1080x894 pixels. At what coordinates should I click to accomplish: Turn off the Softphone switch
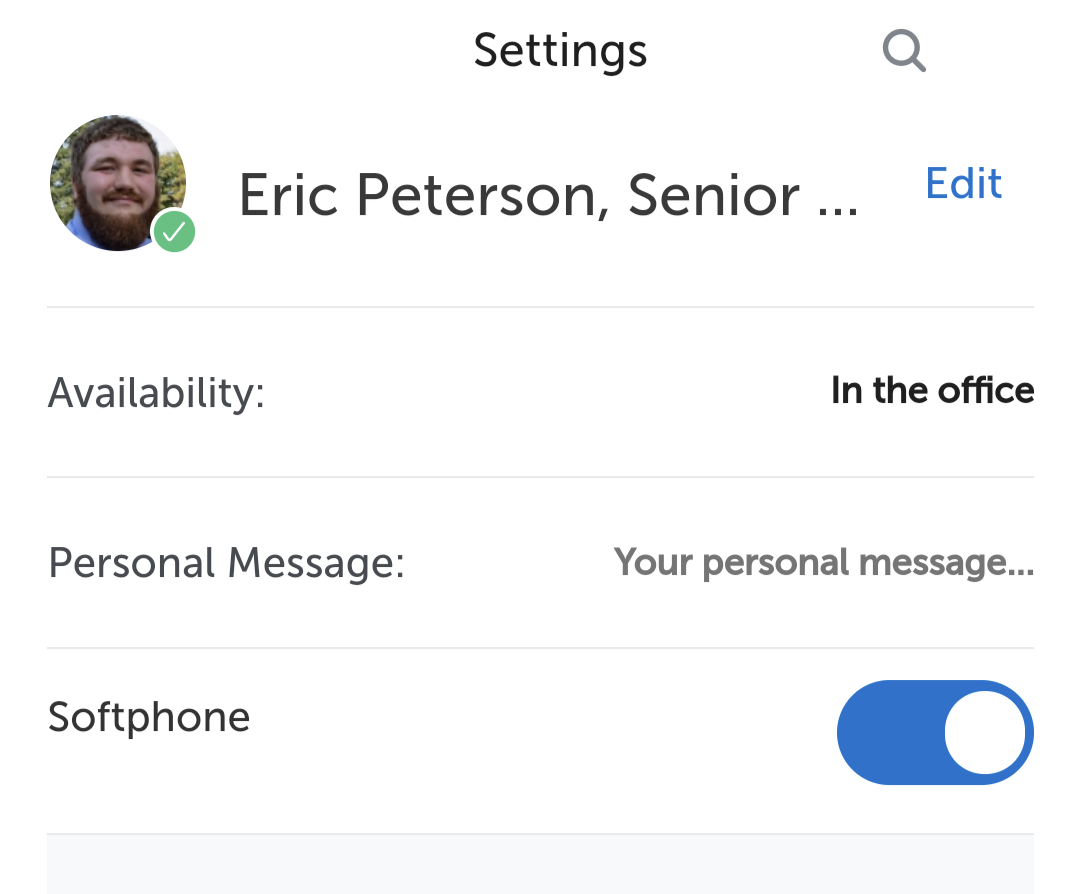(934, 733)
